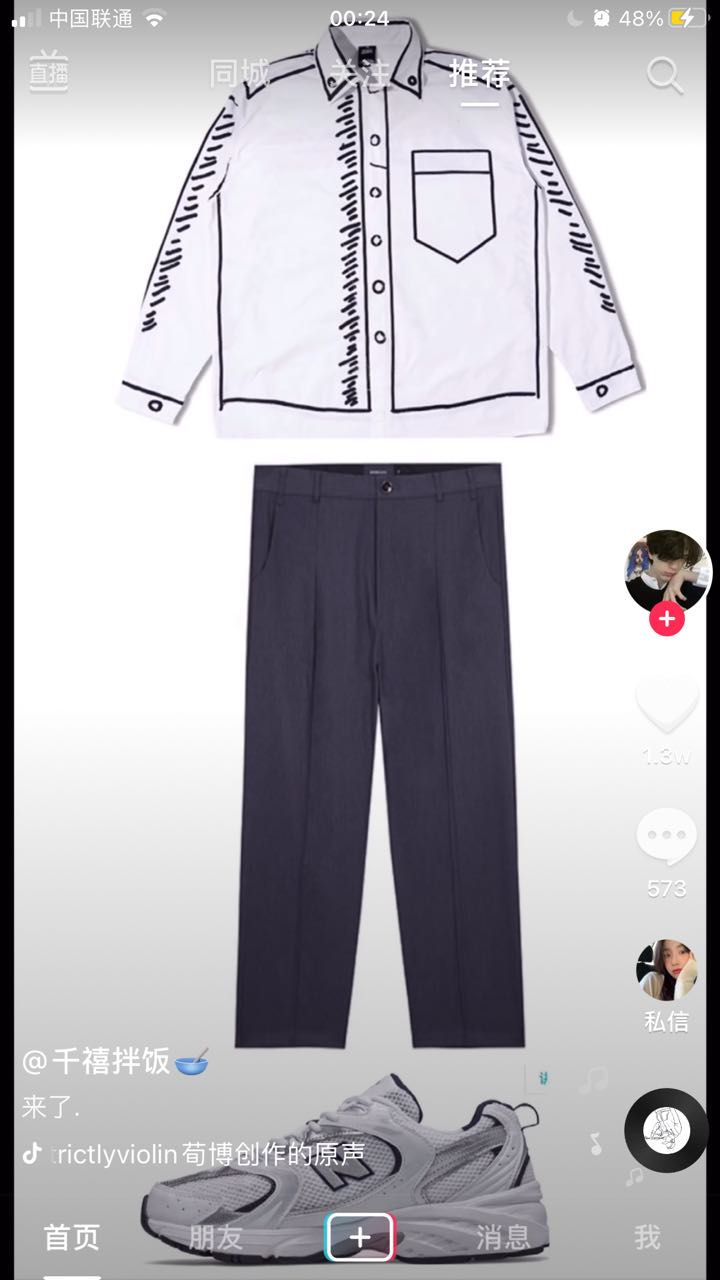Open the comments on this video

pos(667,838)
